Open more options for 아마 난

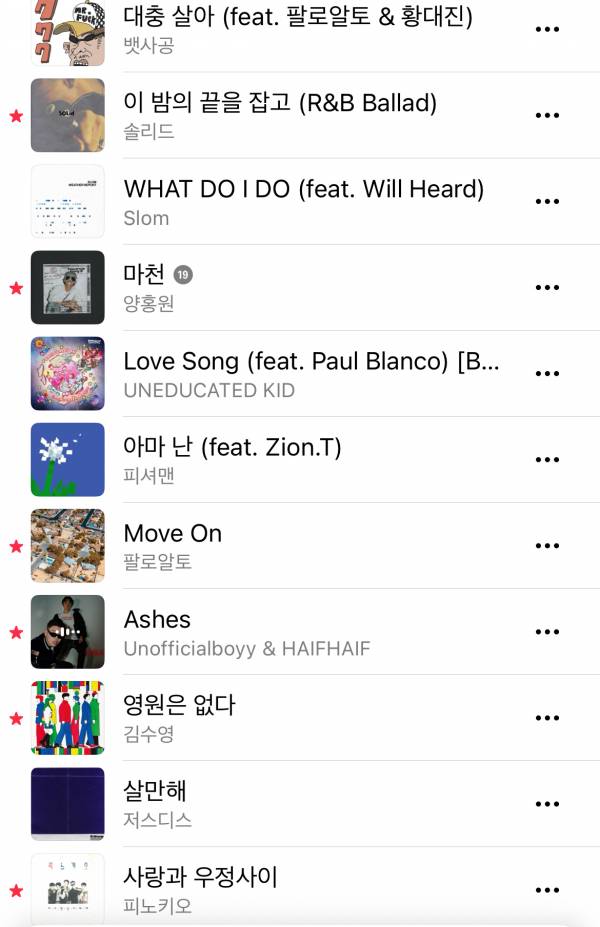[547, 459]
